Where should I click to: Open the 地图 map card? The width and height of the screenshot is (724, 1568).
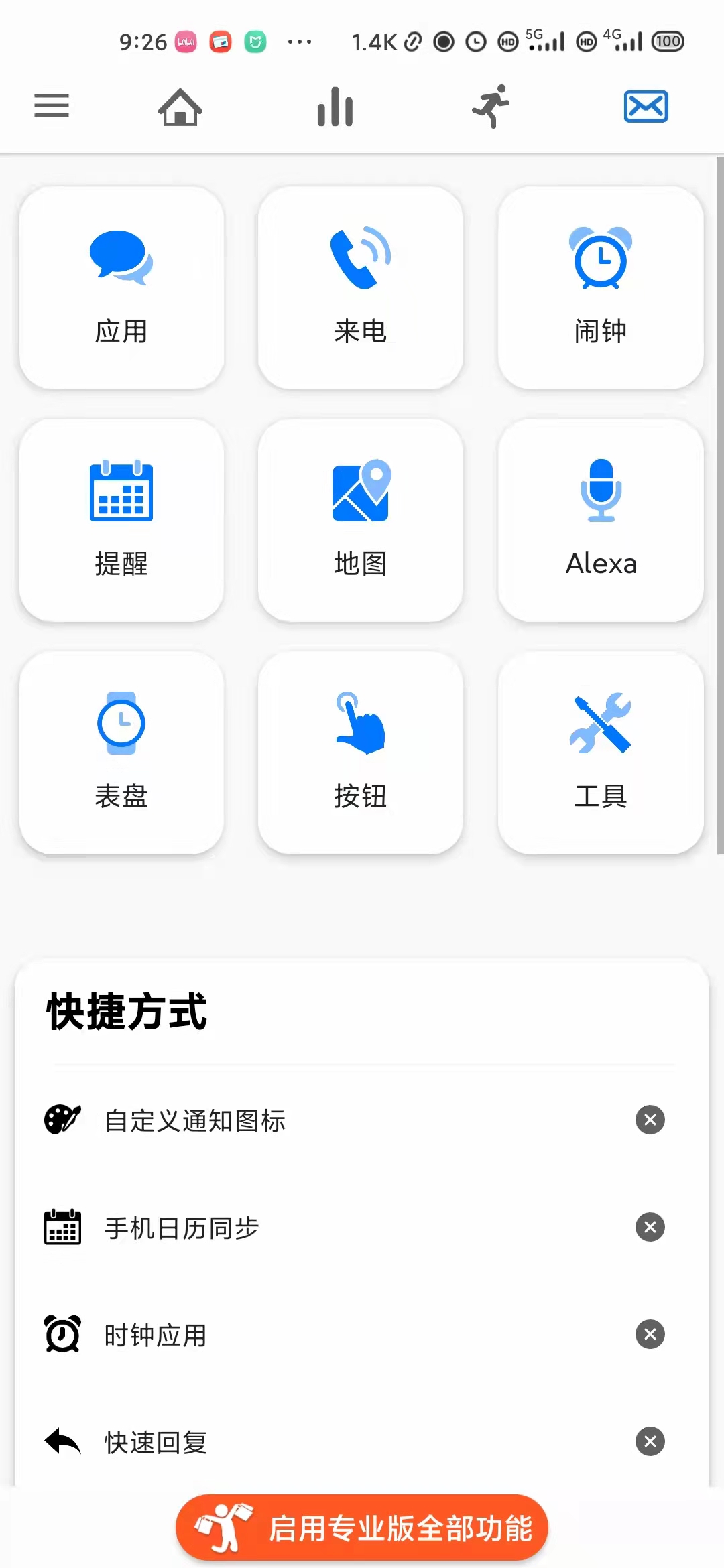(x=361, y=520)
